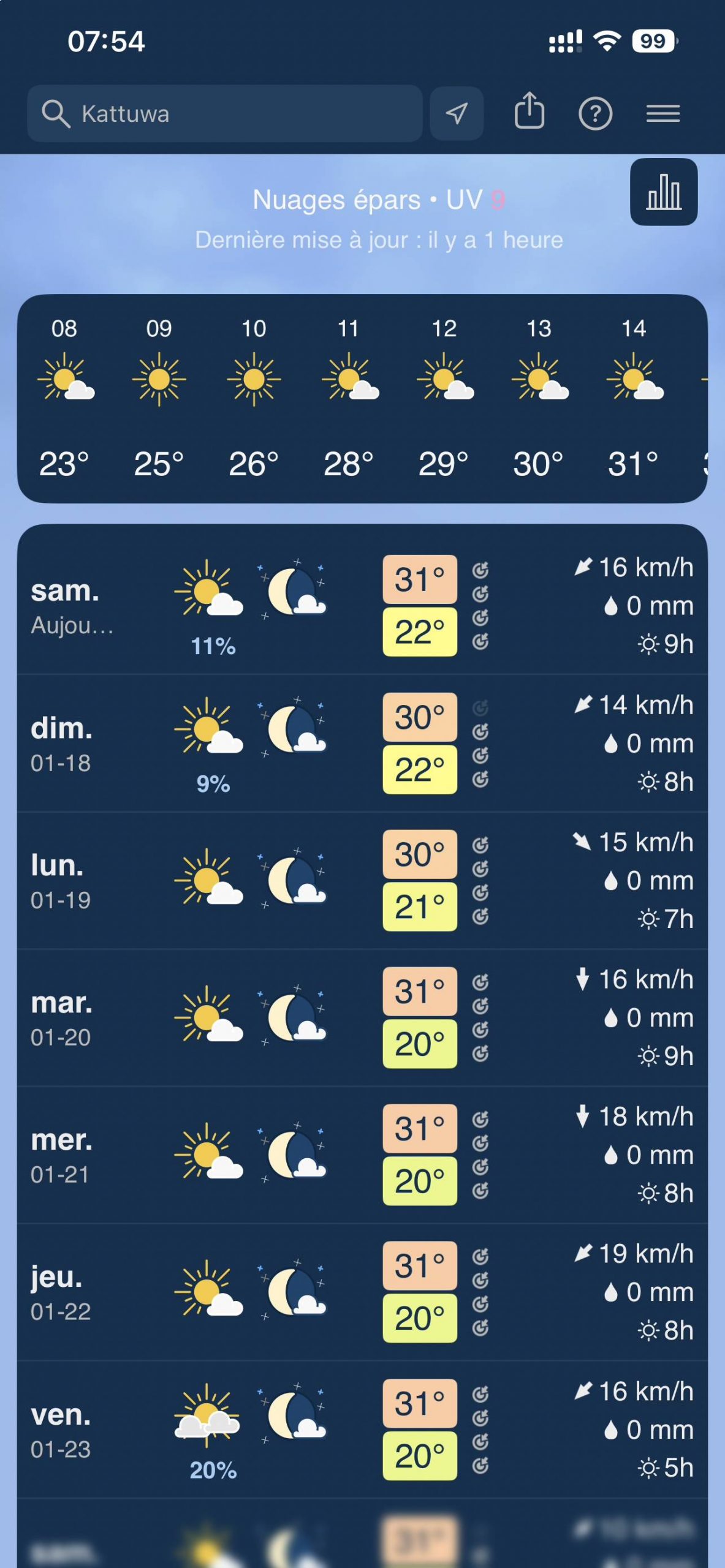Image resolution: width=725 pixels, height=1568 pixels.
Task: Open the hamburger menu
Action: pos(662,114)
